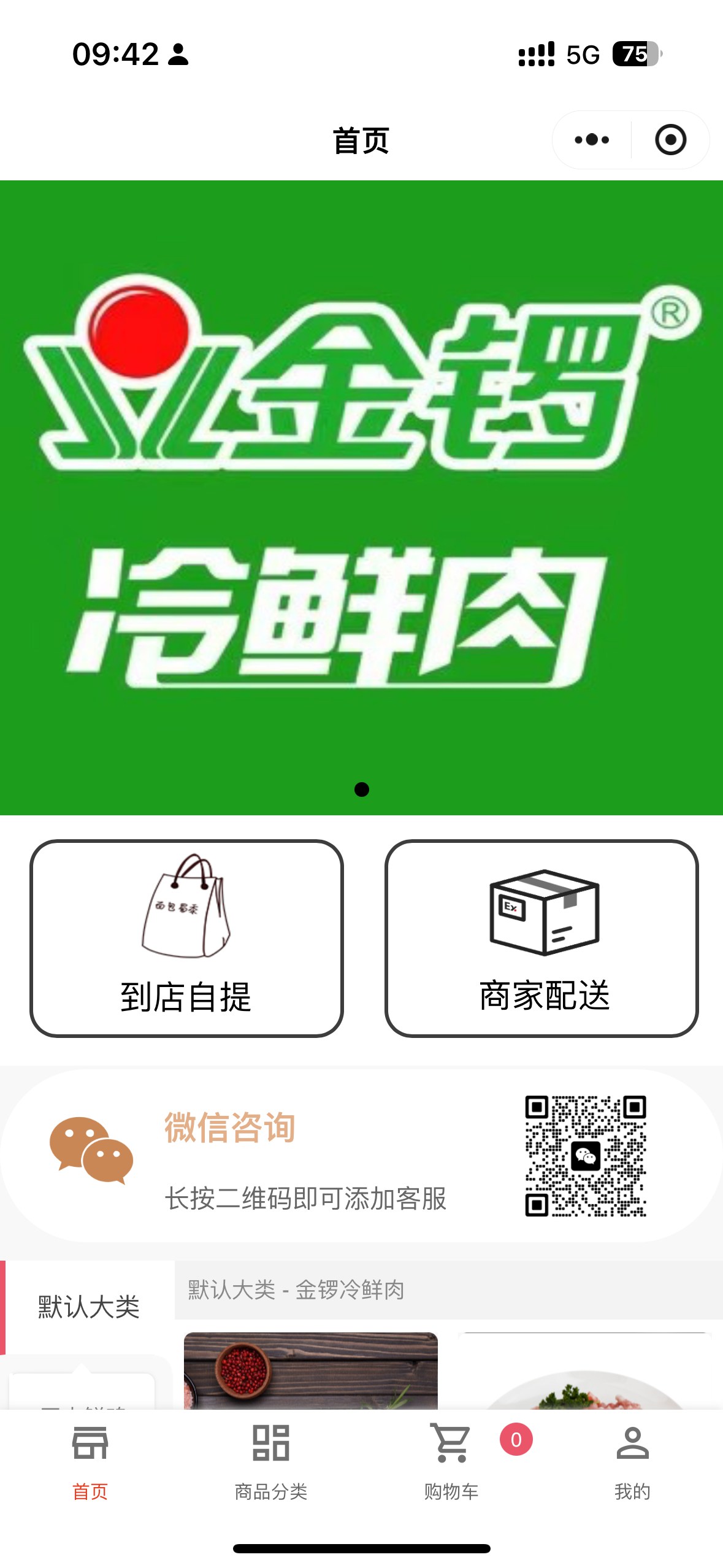Choose 商家配送 delivery option
723x1568 pixels.
(541, 938)
